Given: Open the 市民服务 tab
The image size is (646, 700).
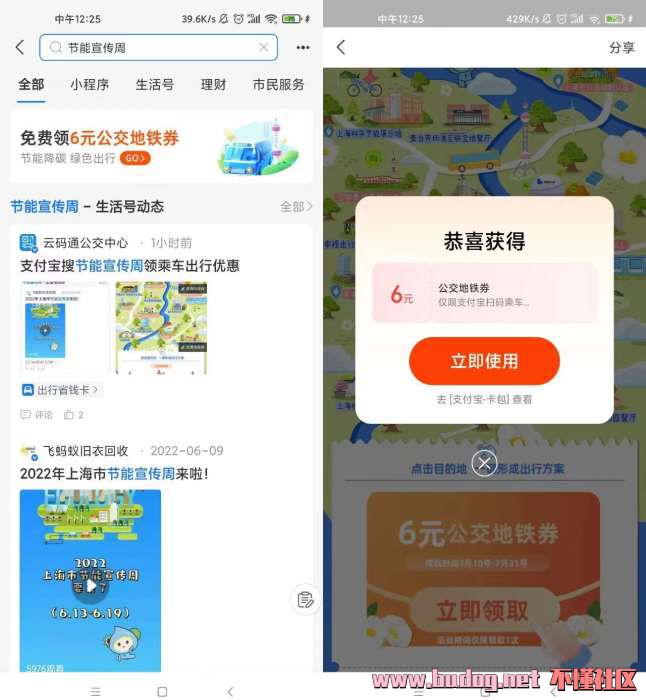Looking at the screenshot, I should click(278, 85).
